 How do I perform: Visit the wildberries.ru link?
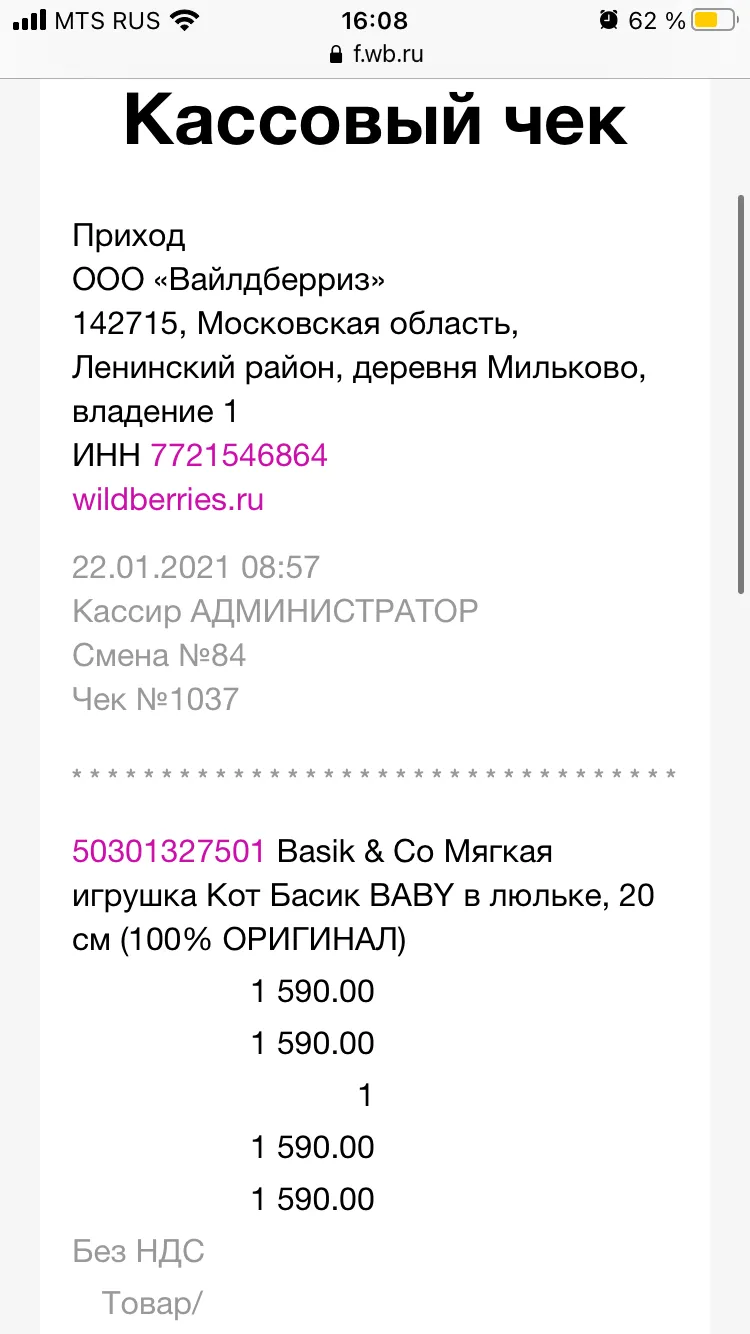coord(168,499)
